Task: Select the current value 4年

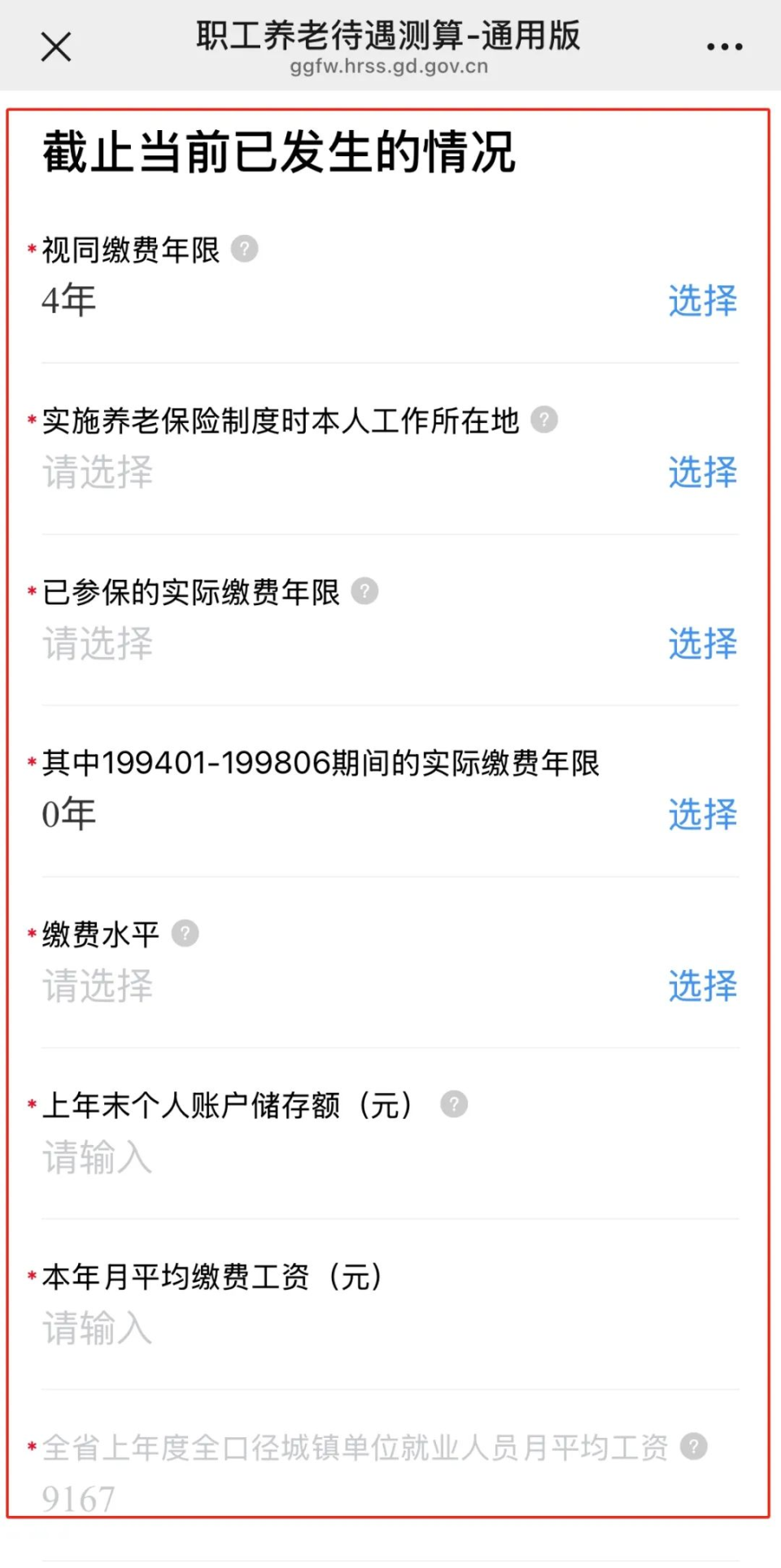Action: click(x=68, y=300)
